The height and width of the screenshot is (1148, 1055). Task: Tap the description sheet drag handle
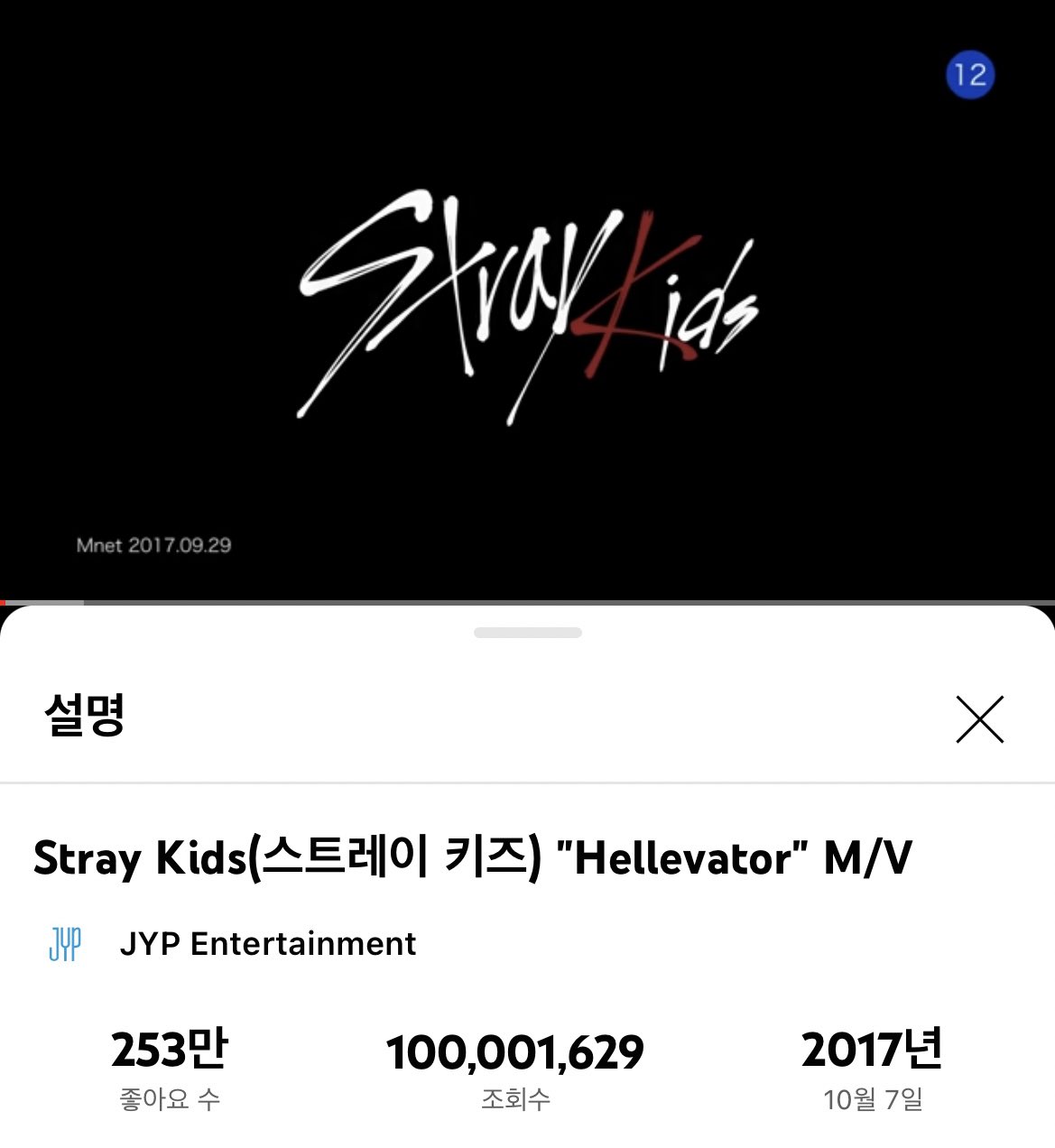click(527, 633)
